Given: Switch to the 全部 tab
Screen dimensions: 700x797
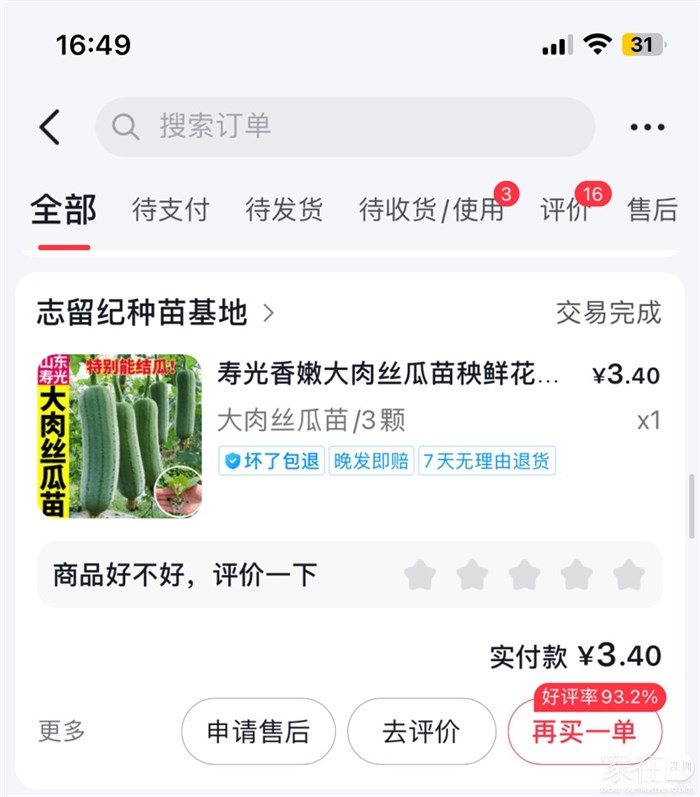Looking at the screenshot, I should pos(63,210).
